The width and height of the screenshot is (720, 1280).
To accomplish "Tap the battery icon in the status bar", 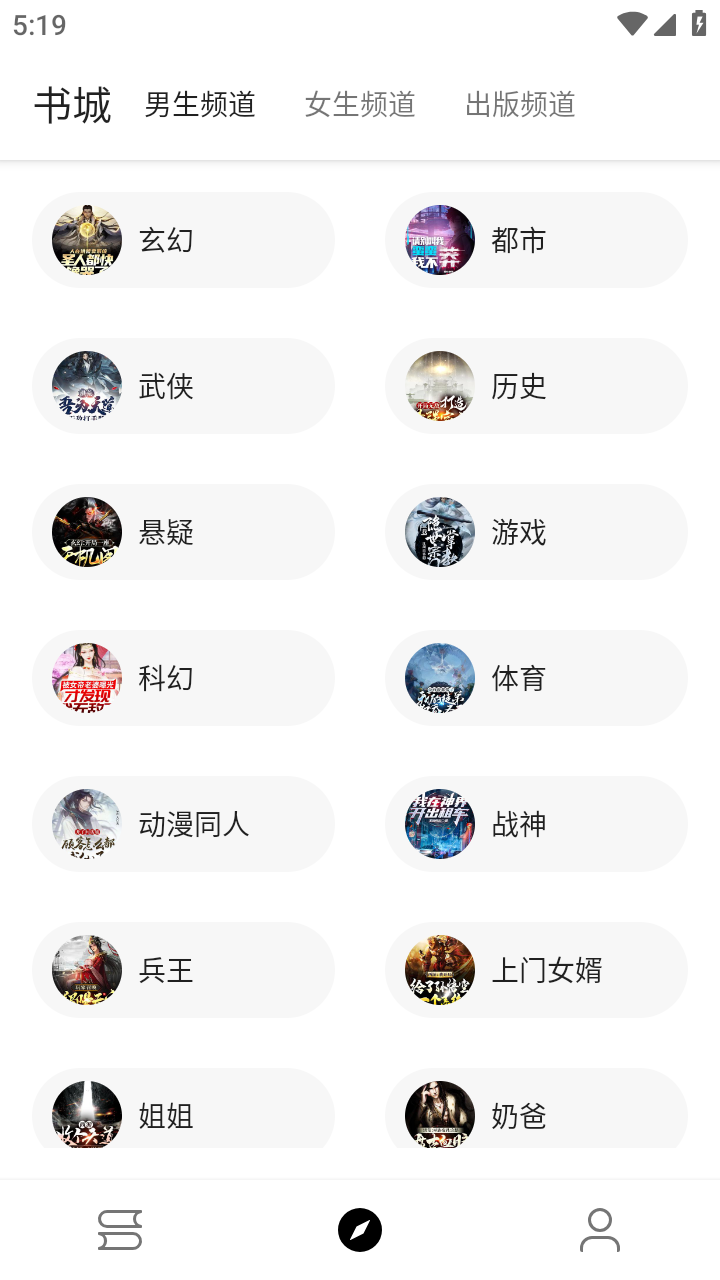I will point(697,24).
